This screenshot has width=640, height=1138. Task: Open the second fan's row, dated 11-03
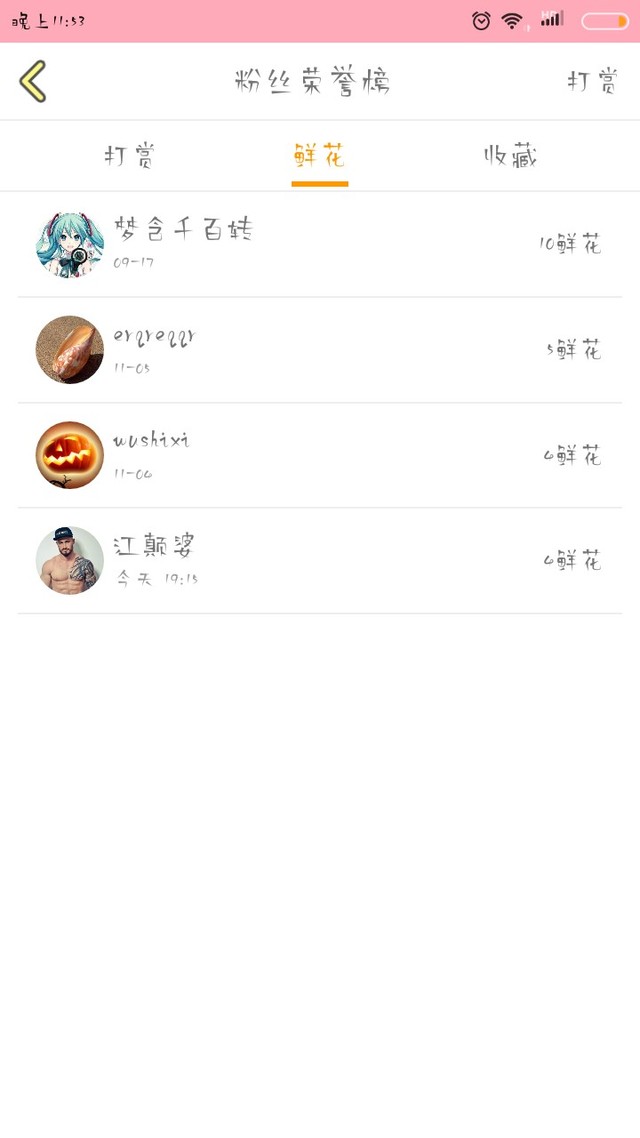pyautogui.click(x=320, y=350)
